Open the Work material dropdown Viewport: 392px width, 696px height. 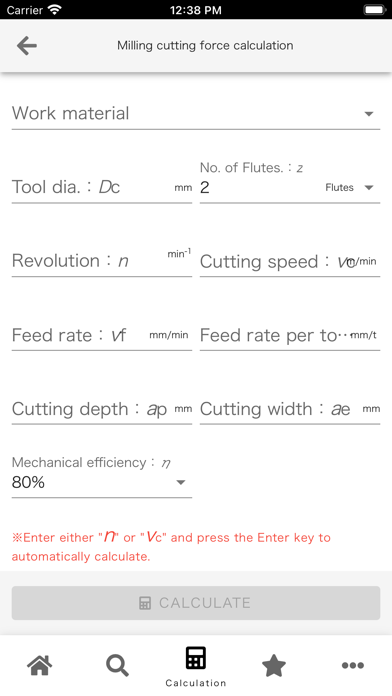(196, 114)
